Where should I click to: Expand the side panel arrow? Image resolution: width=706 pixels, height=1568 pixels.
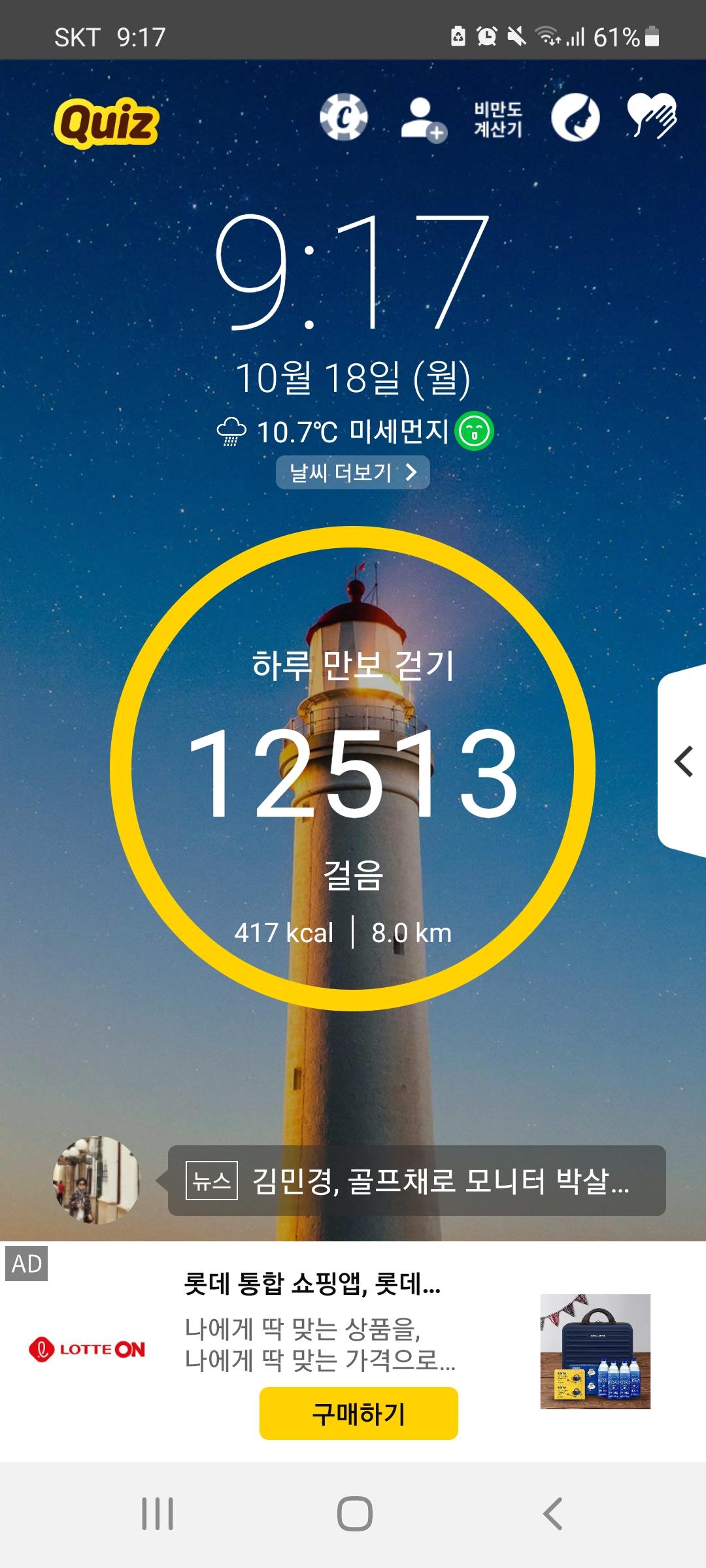pyautogui.click(x=683, y=762)
